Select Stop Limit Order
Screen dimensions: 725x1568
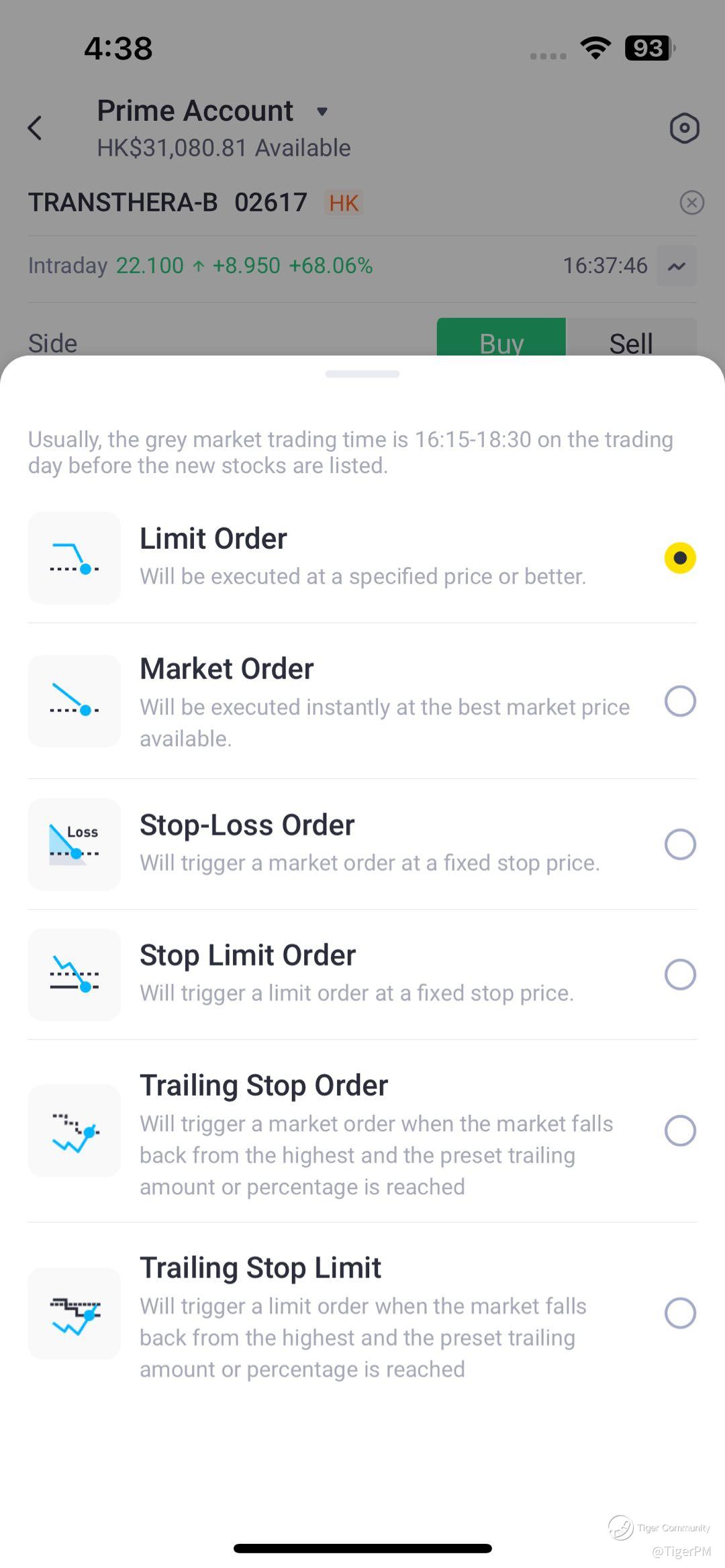click(362, 974)
